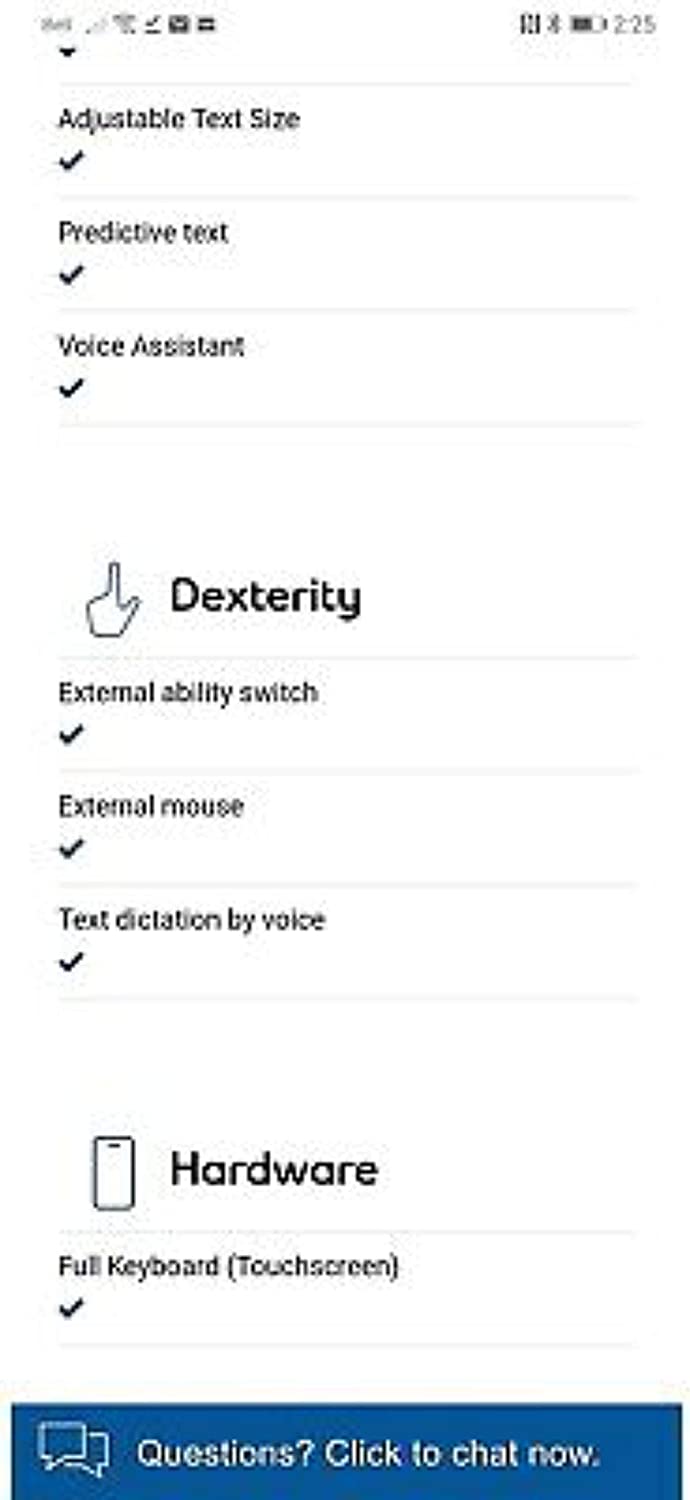Open the Questions? Click to chat now banner
690x1500 pixels.
(346, 1452)
